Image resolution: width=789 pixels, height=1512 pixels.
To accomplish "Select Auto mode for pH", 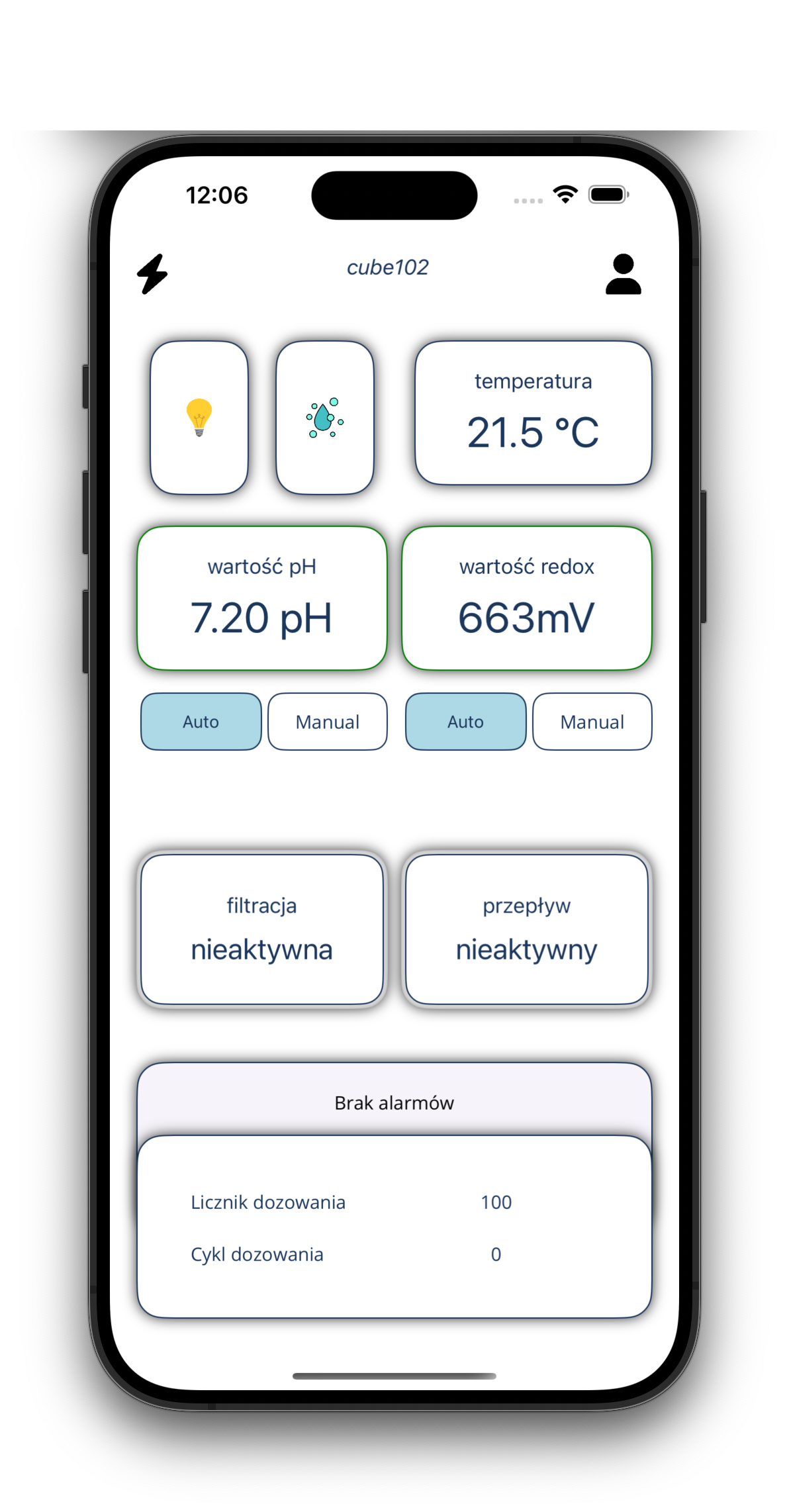I will tap(201, 722).
